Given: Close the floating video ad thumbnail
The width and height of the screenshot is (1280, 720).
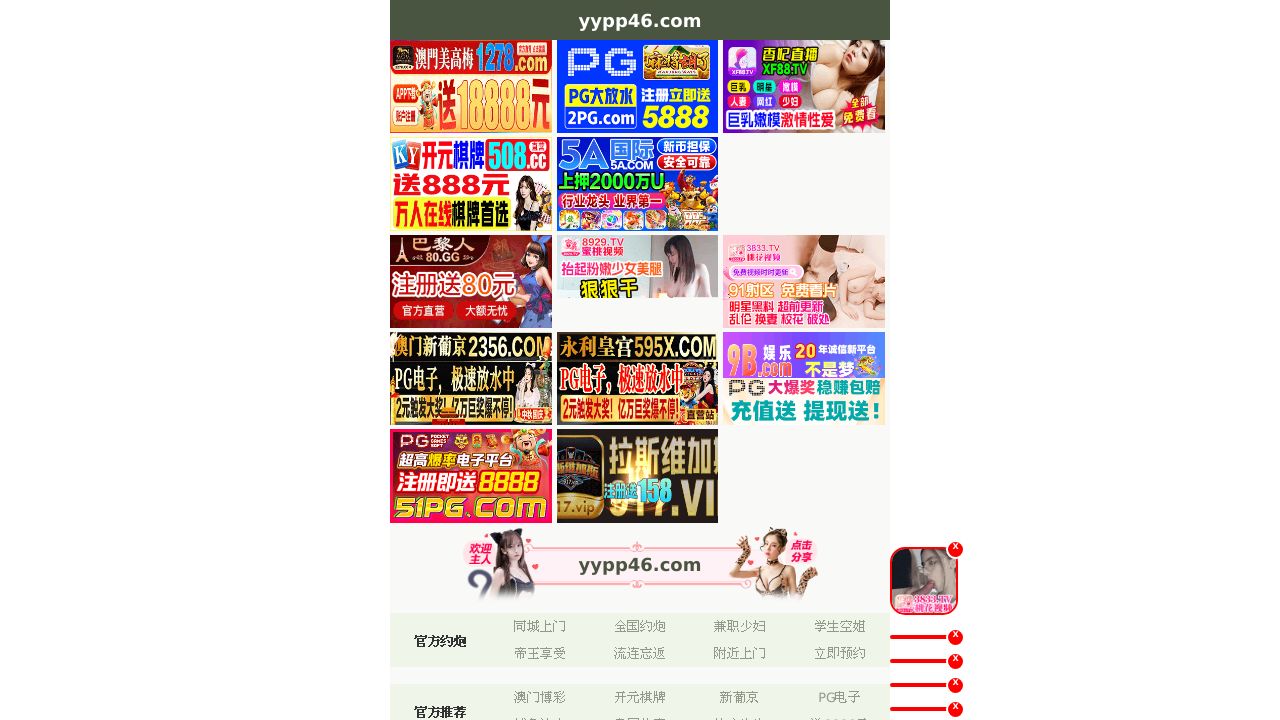Looking at the screenshot, I should tap(956, 549).
